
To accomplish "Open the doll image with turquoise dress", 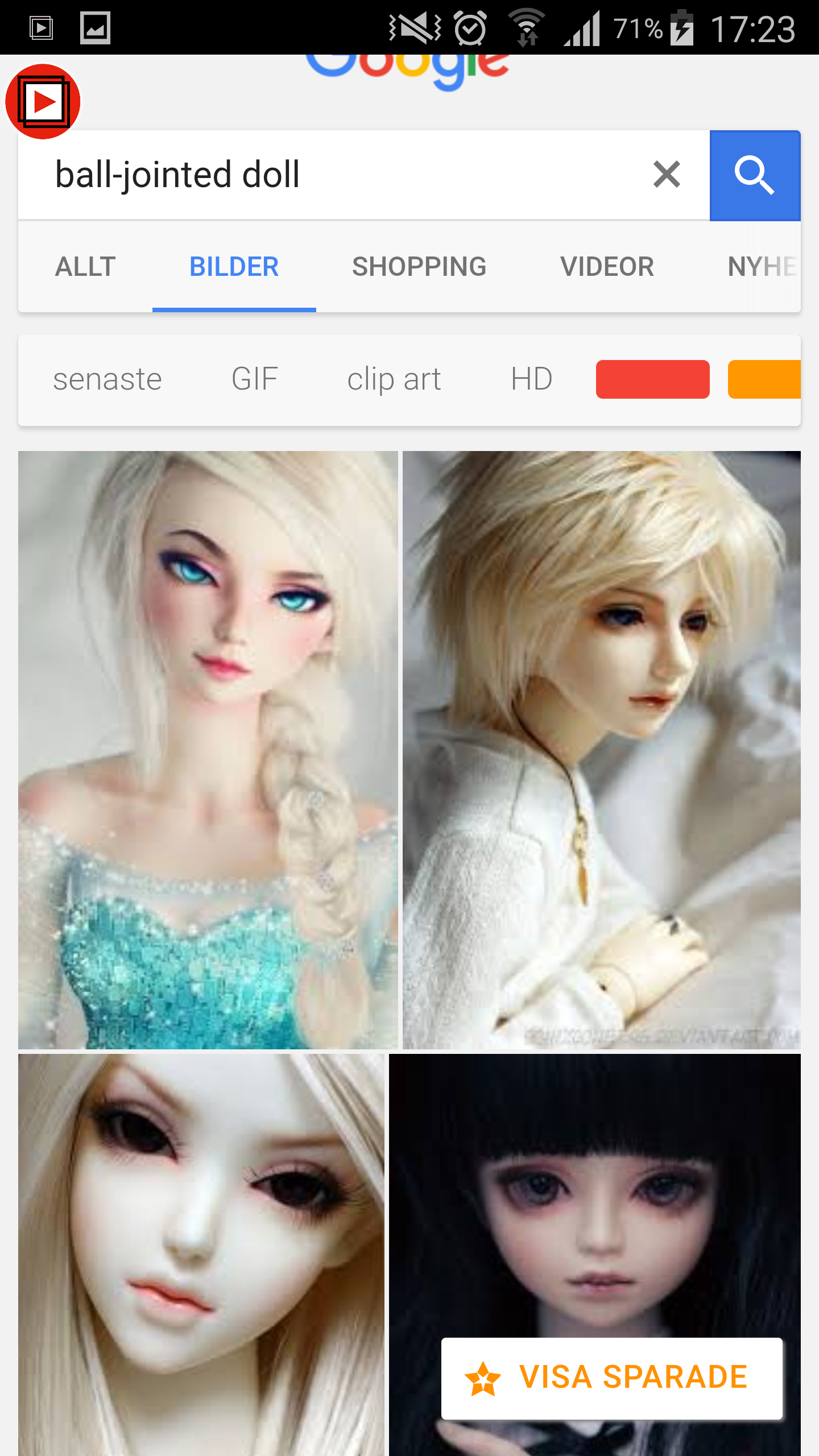I will pos(208,750).
